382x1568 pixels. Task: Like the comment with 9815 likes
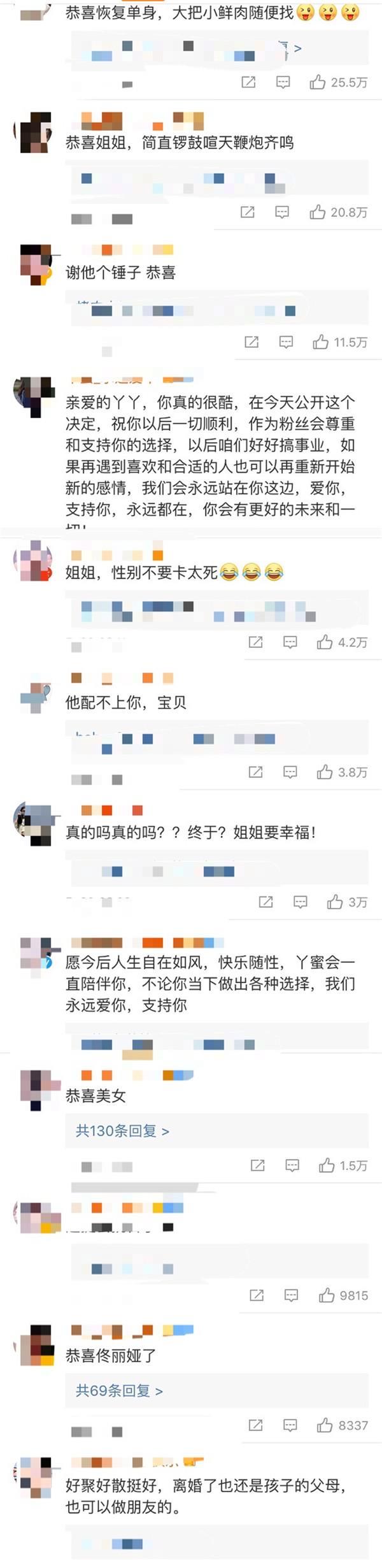327,1295
